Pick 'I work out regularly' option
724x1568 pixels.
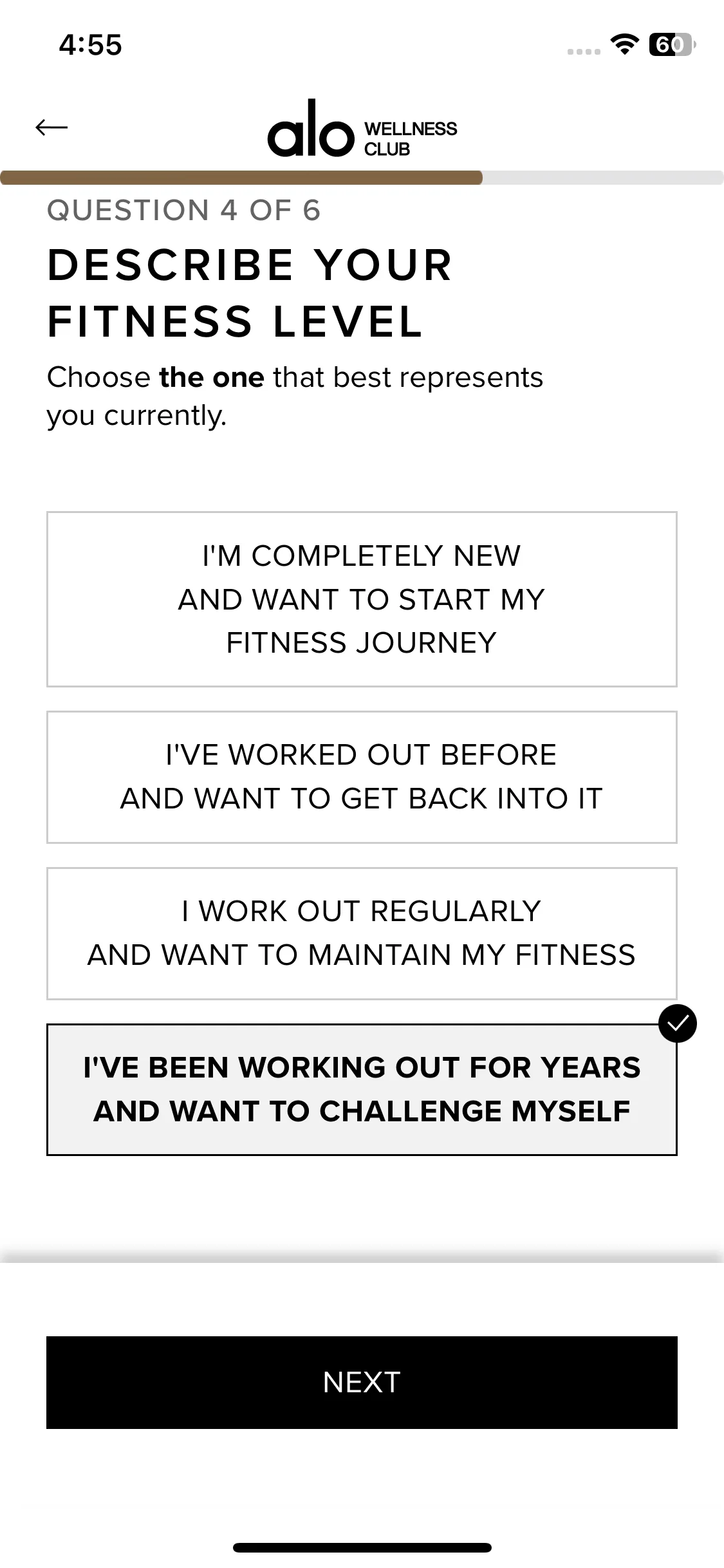[362, 933]
